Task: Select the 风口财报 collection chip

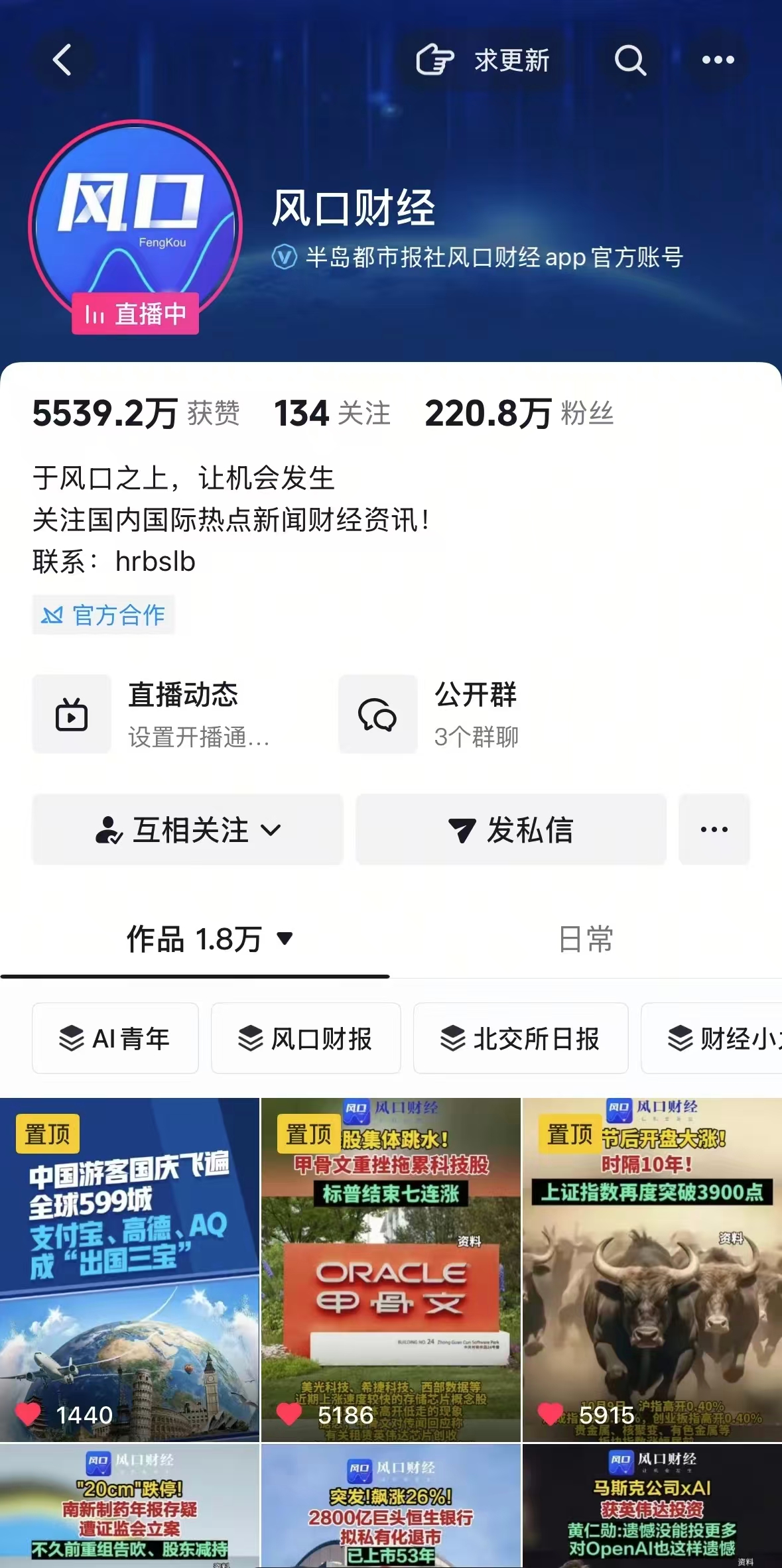Action: coord(306,1038)
